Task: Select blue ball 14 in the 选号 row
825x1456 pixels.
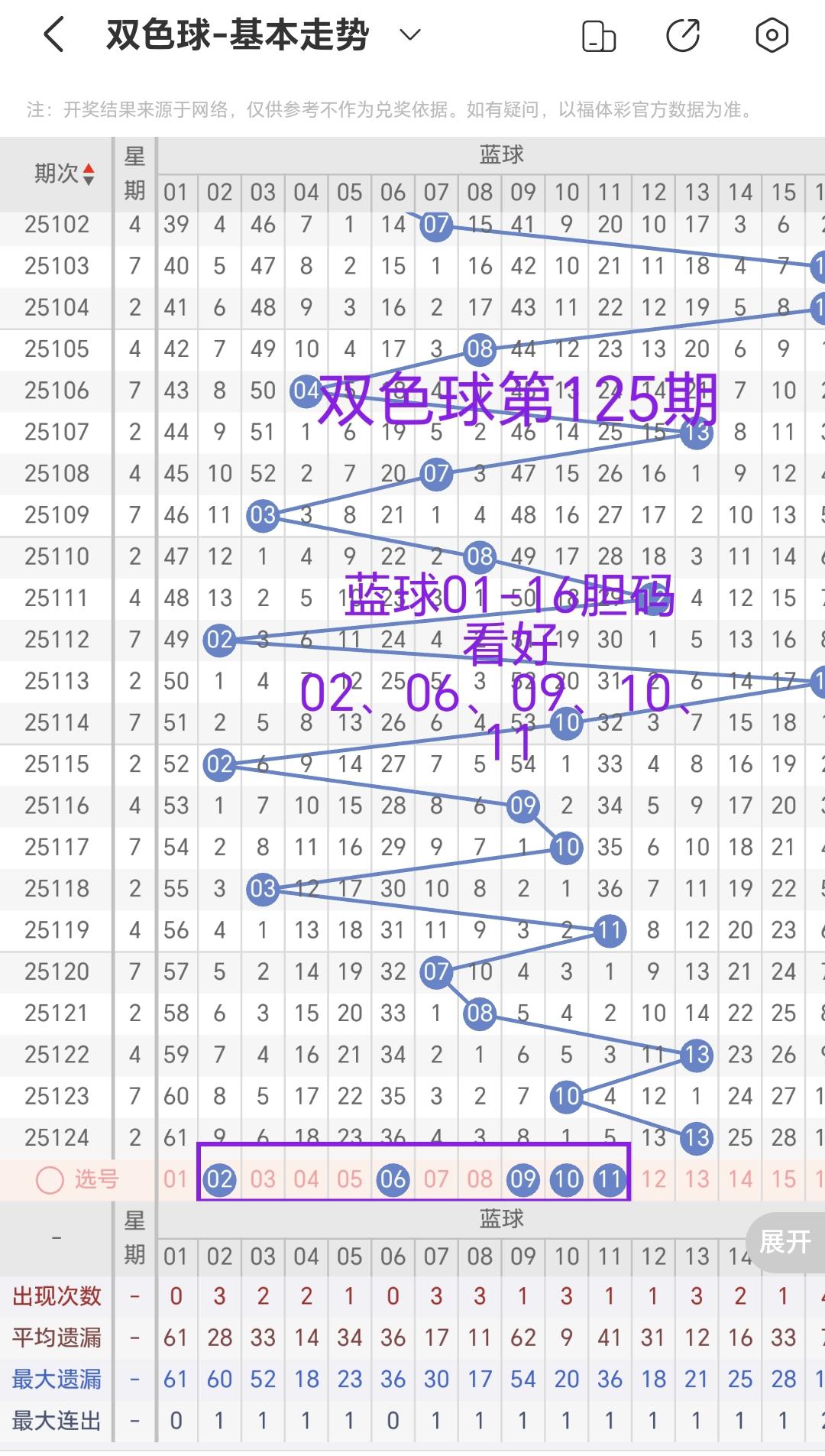Action: point(740,1179)
